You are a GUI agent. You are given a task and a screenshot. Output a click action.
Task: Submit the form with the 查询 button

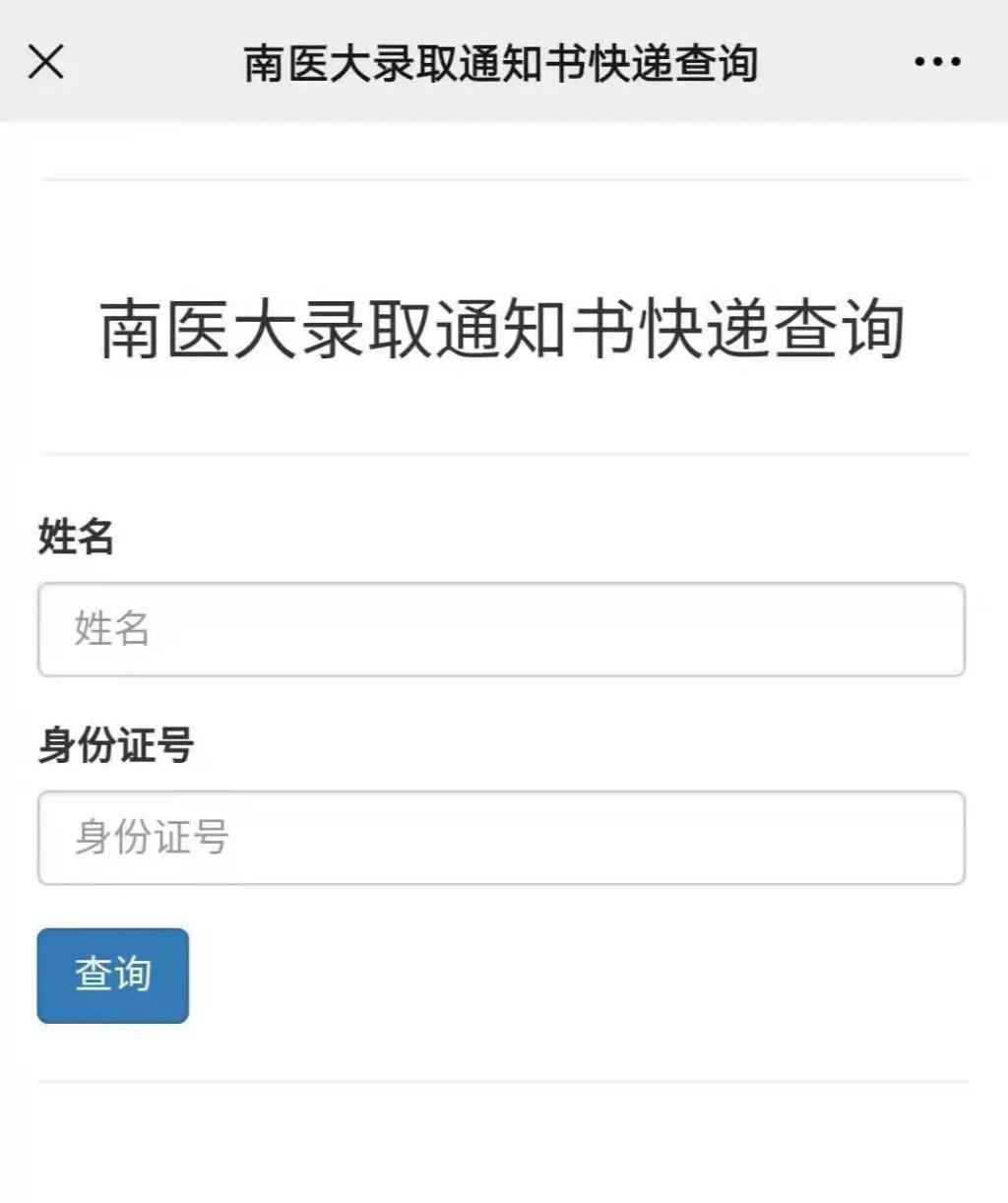pos(113,976)
